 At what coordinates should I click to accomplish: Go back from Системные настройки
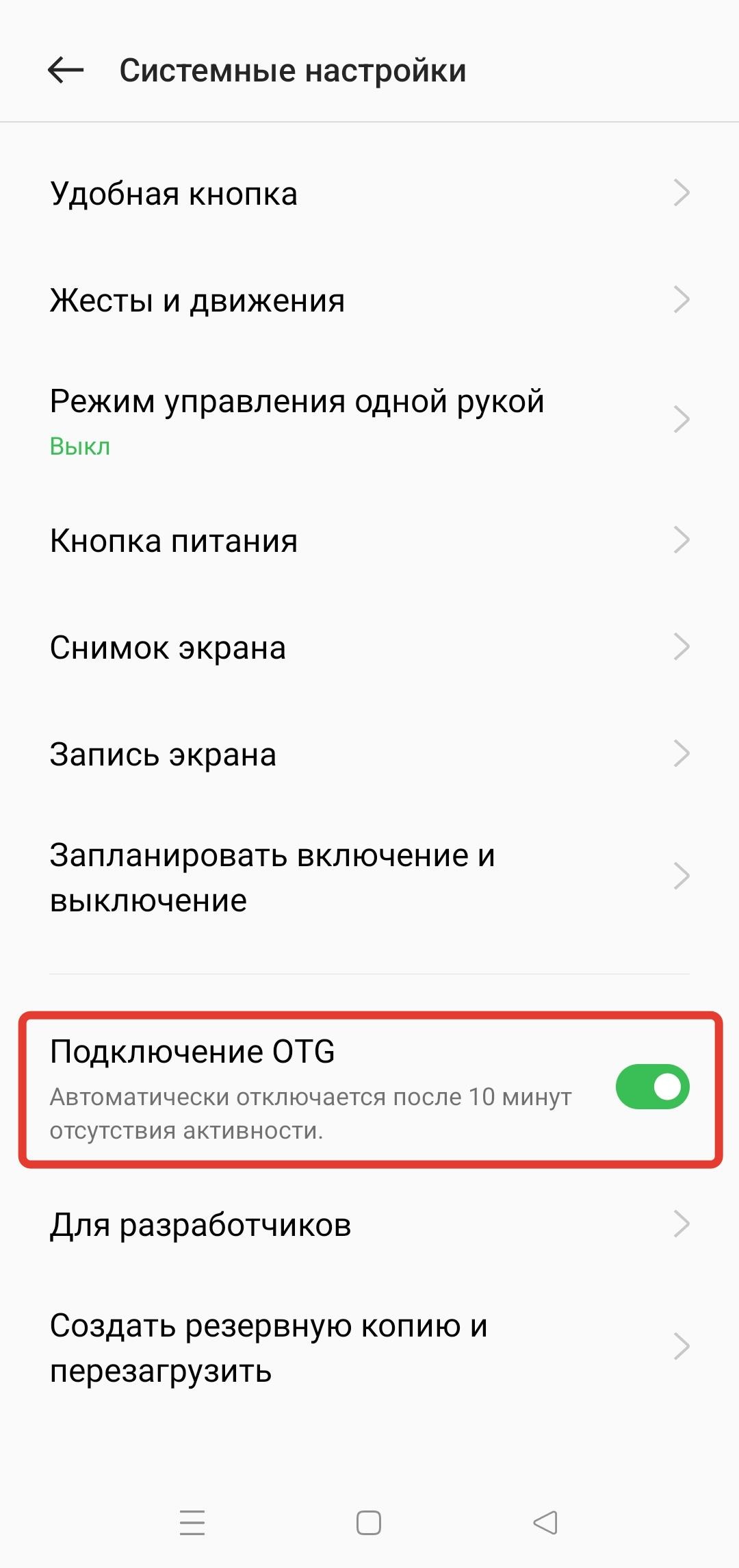(66, 70)
